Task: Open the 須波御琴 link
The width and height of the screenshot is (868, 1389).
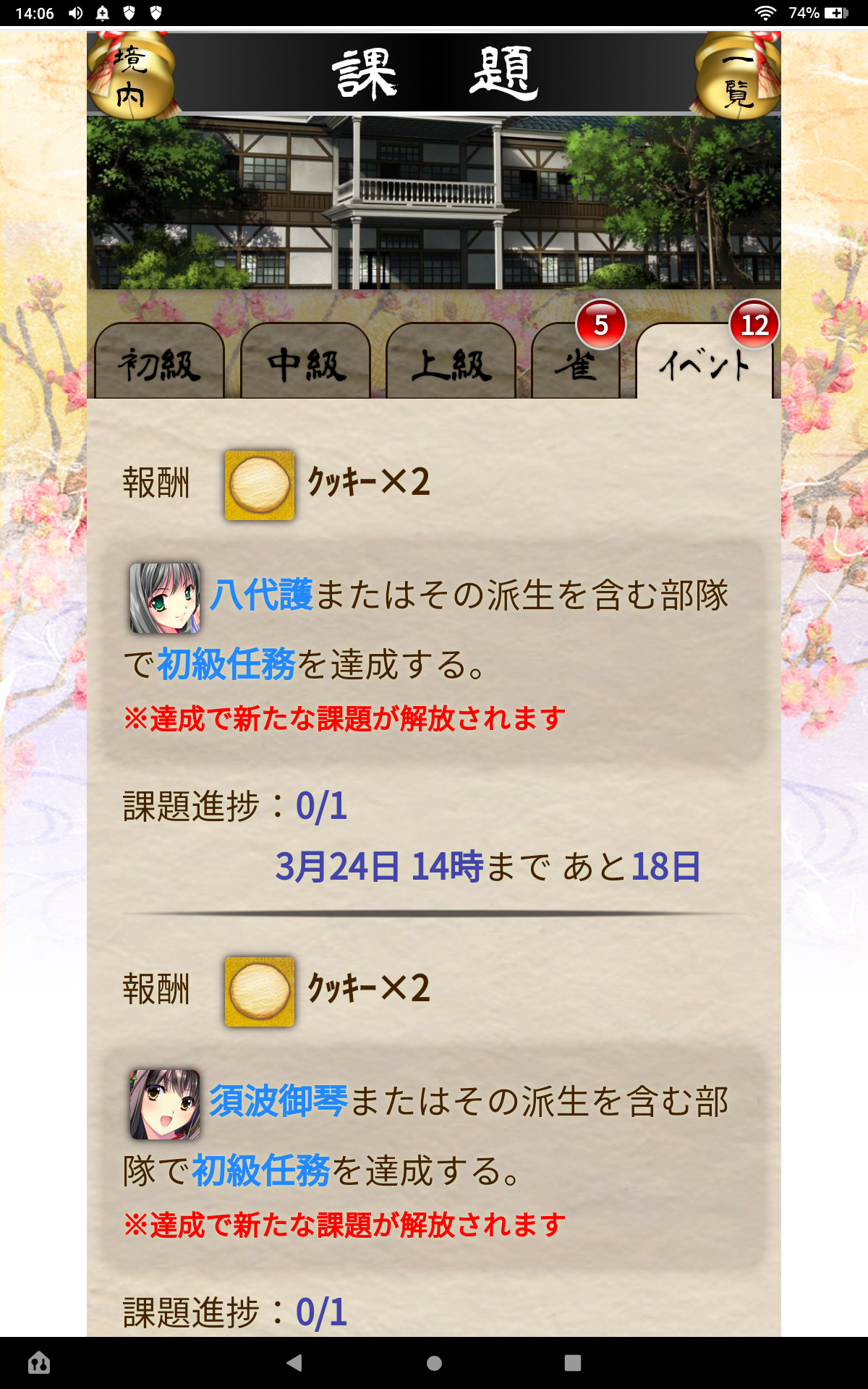Action: click(x=278, y=1101)
